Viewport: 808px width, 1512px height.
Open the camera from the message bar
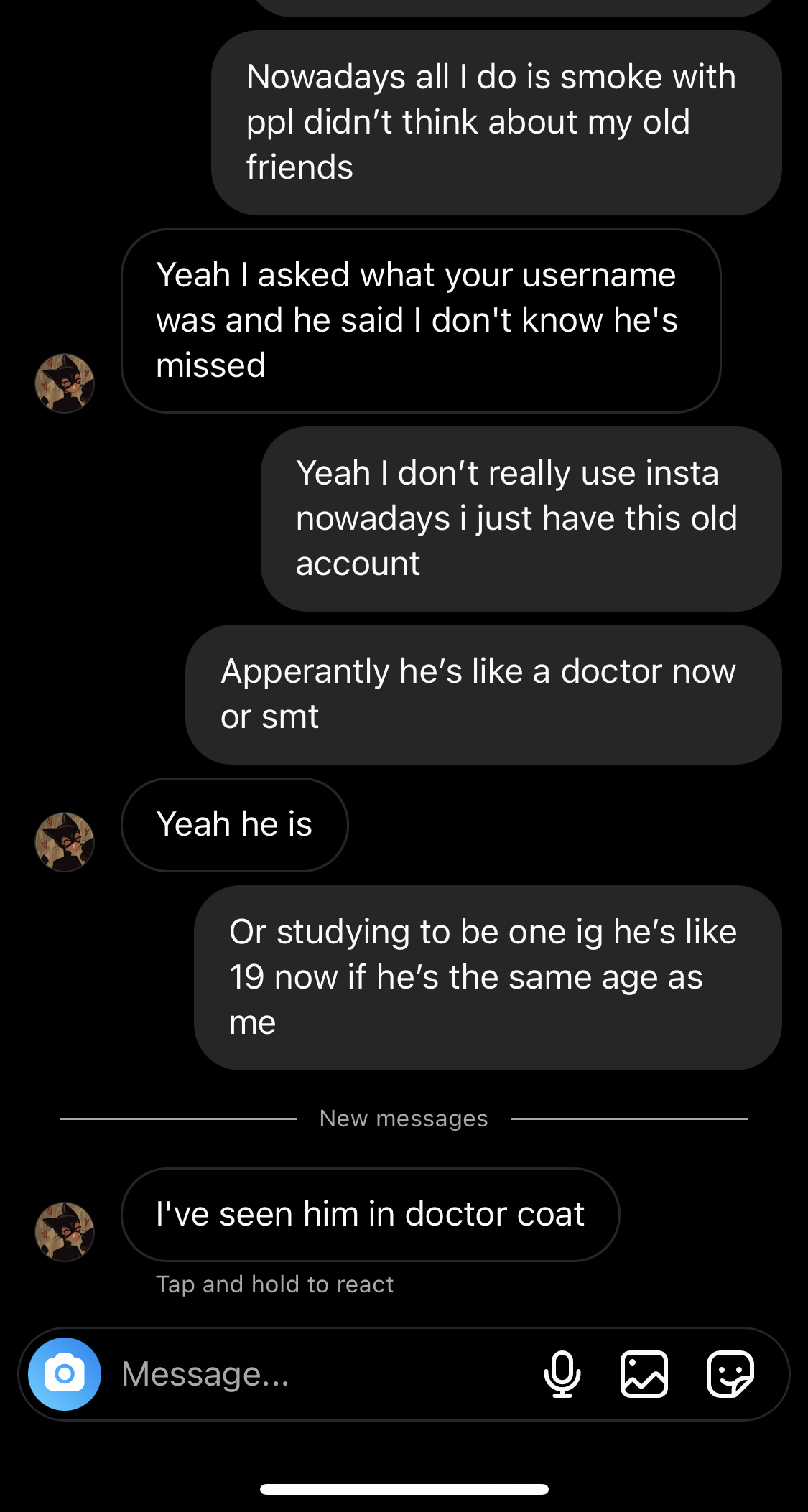[x=65, y=1374]
